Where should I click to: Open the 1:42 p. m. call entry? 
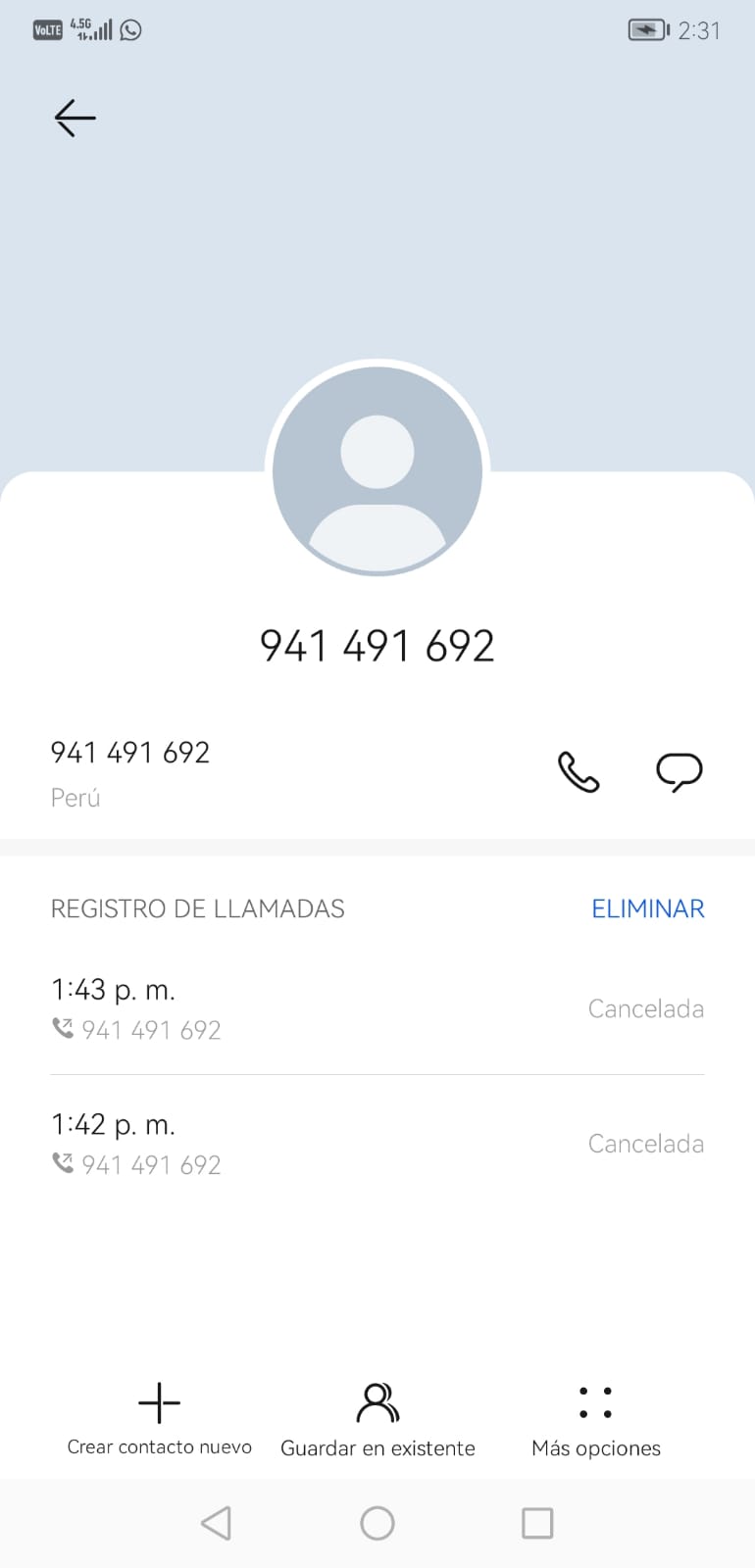tap(377, 1144)
